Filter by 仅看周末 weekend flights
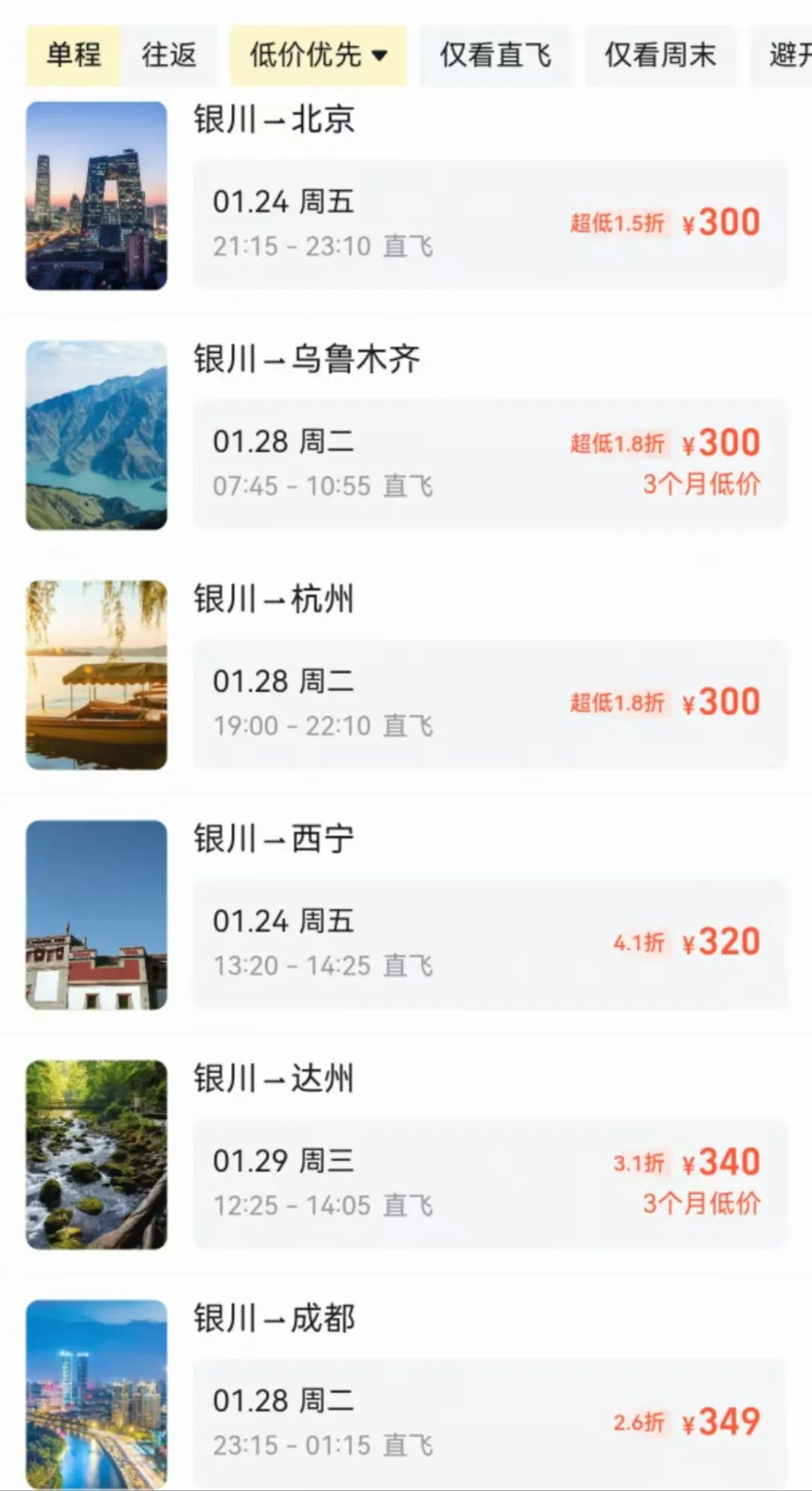The width and height of the screenshot is (812, 1491). [660, 55]
